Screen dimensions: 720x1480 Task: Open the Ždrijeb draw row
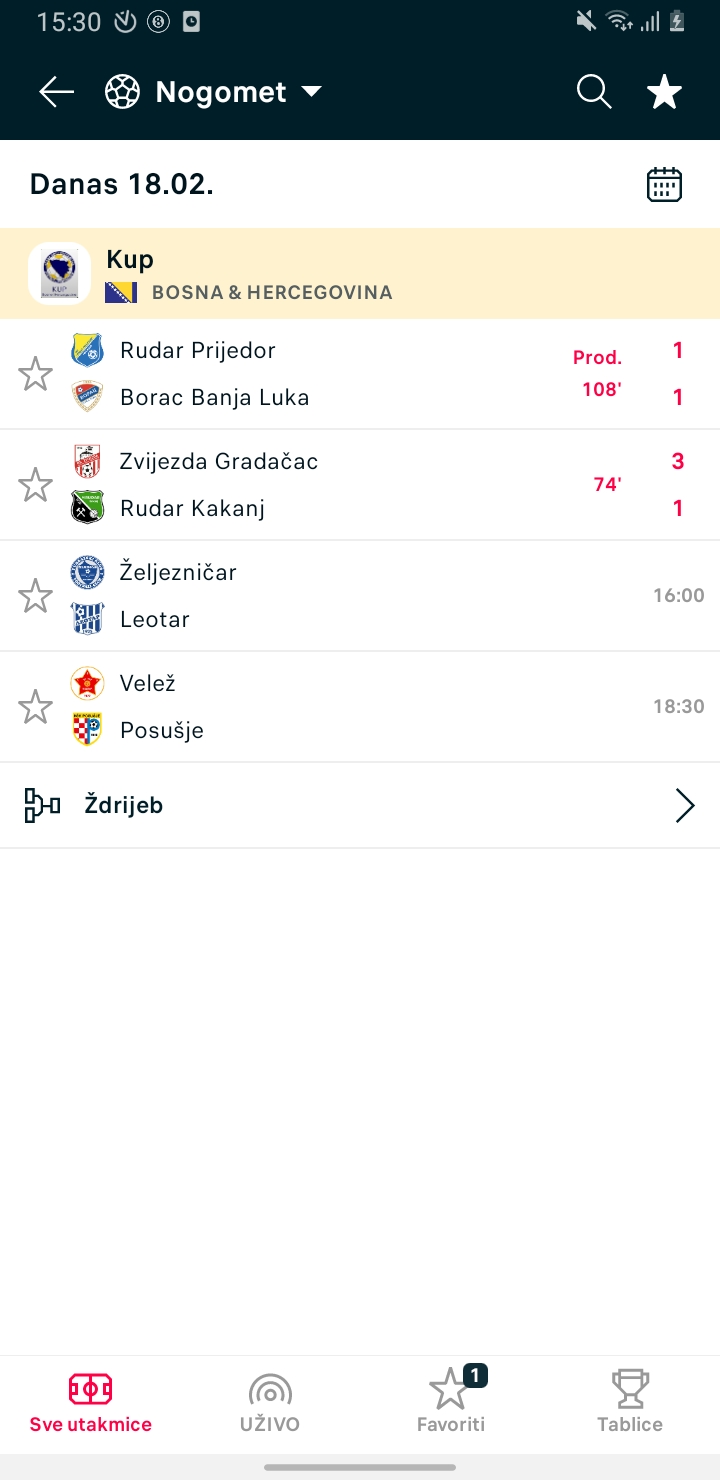[360, 805]
